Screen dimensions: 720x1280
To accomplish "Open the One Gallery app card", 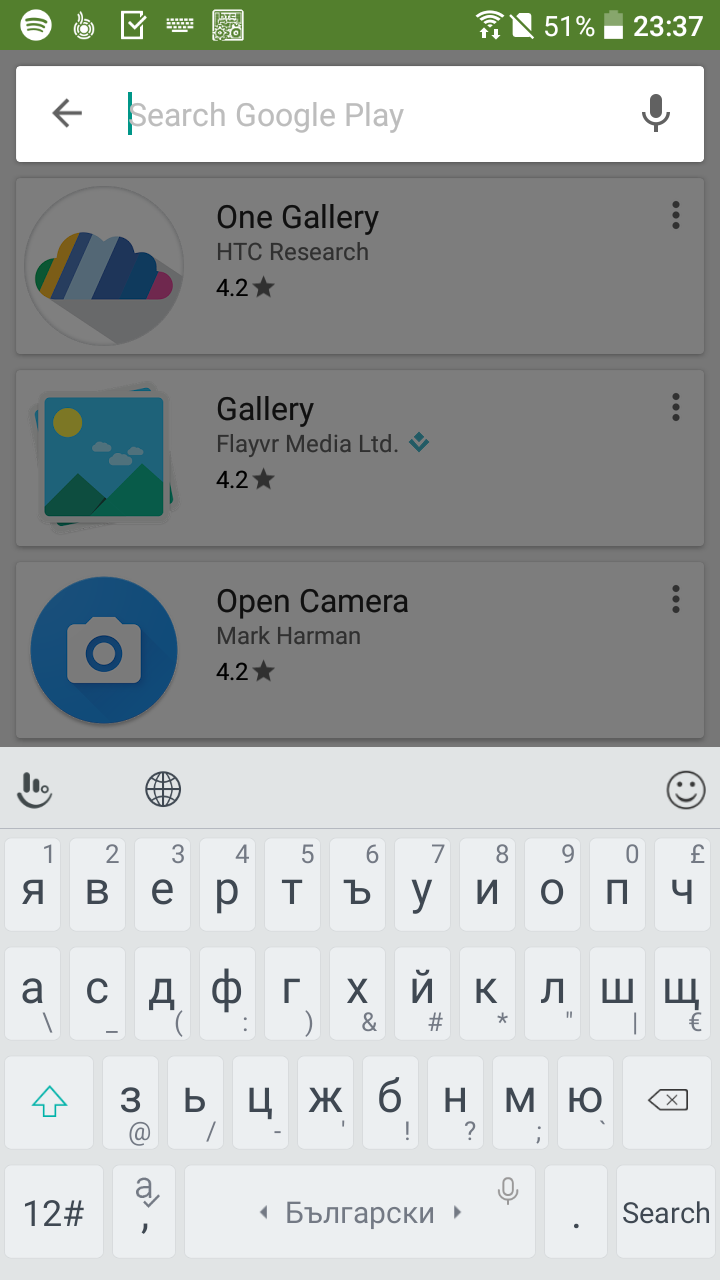I will tap(360, 266).
